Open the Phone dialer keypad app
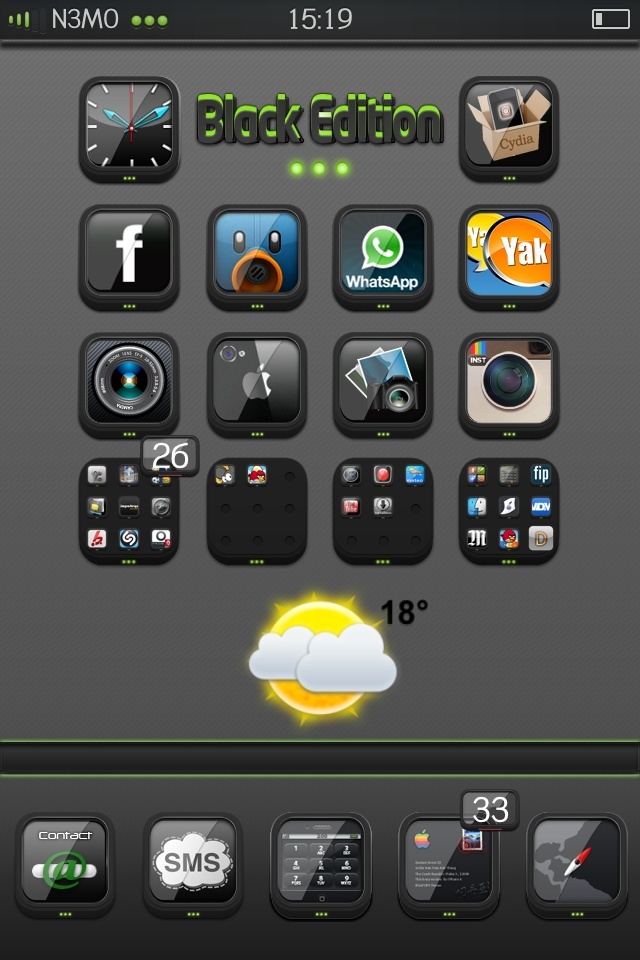This screenshot has height=960, width=640. pos(320,860)
